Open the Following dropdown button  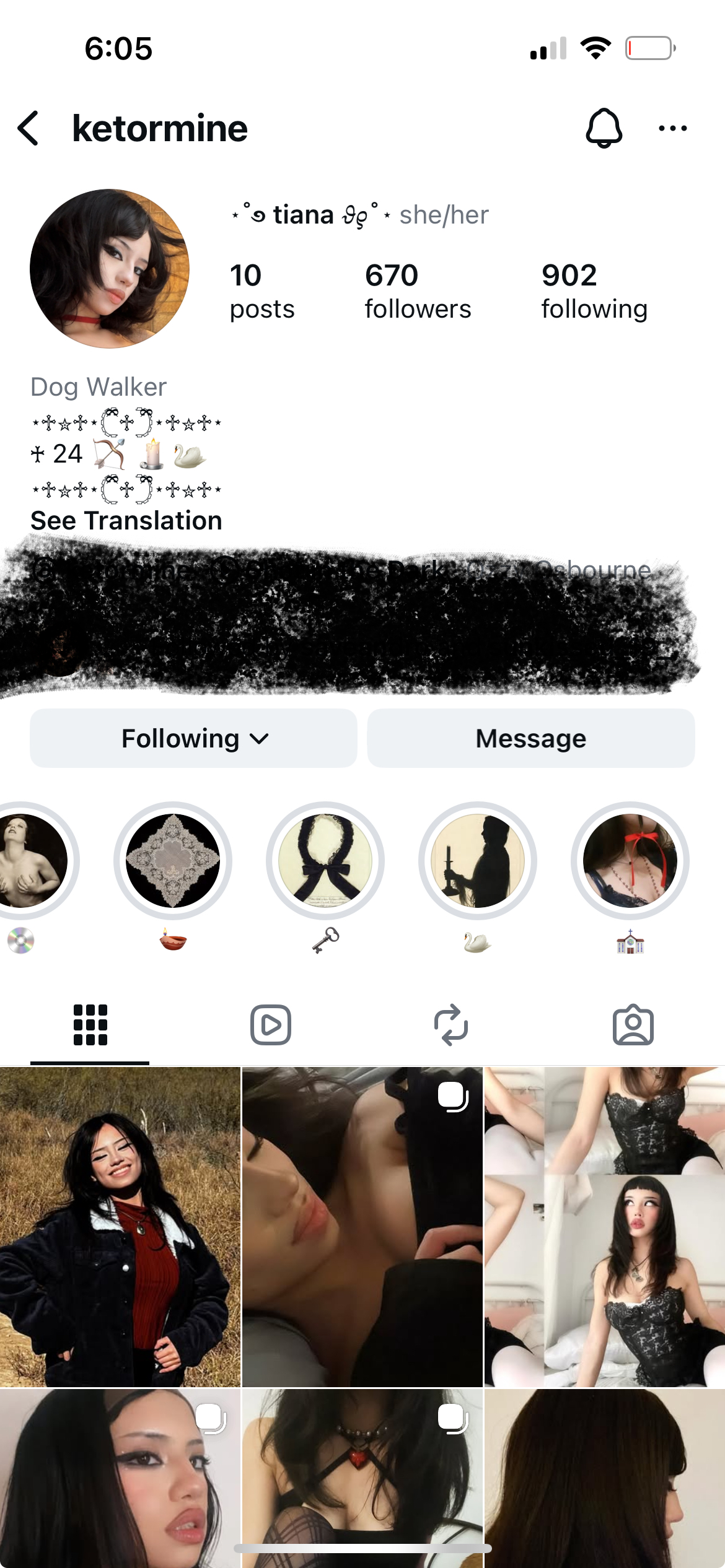[x=194, y=738]
